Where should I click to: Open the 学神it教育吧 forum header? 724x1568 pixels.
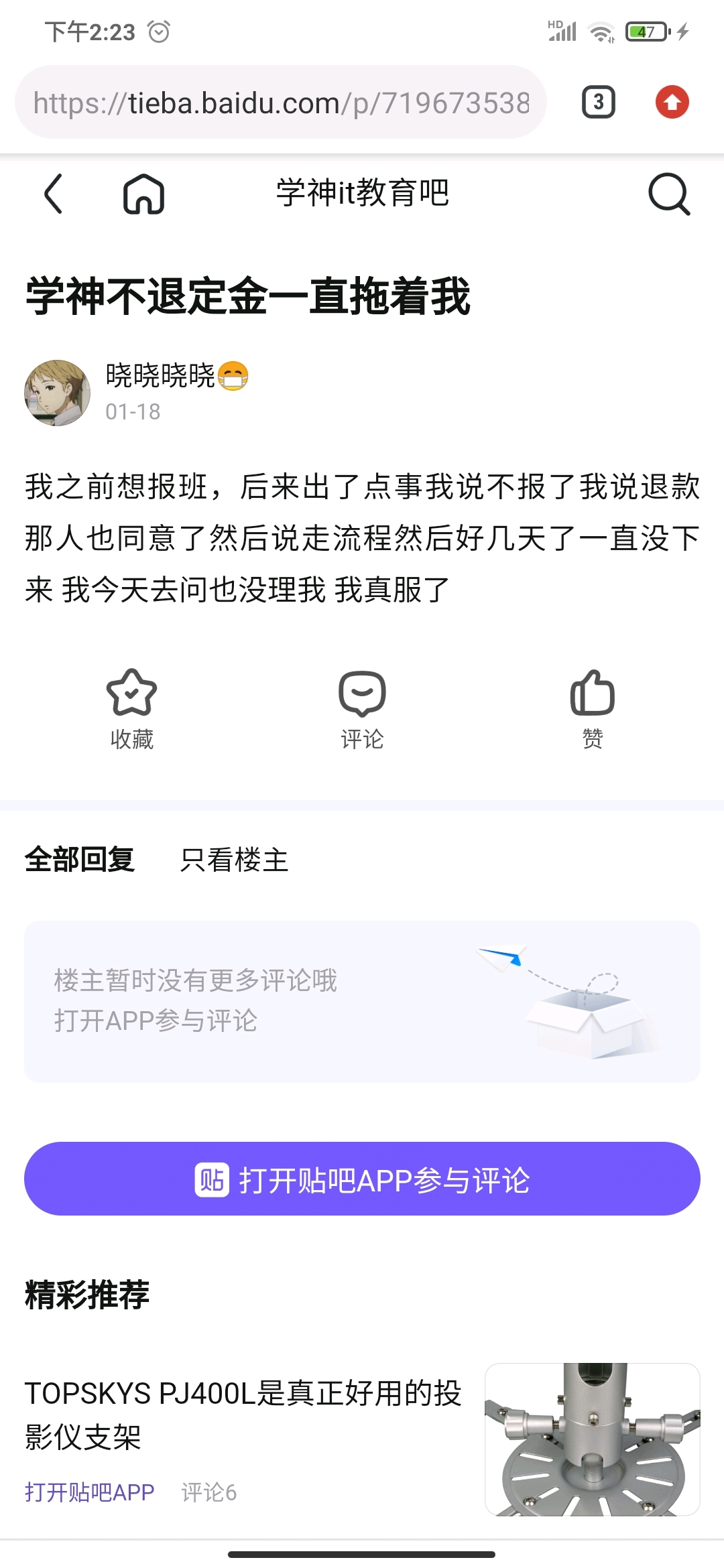[x=362, y=194]
